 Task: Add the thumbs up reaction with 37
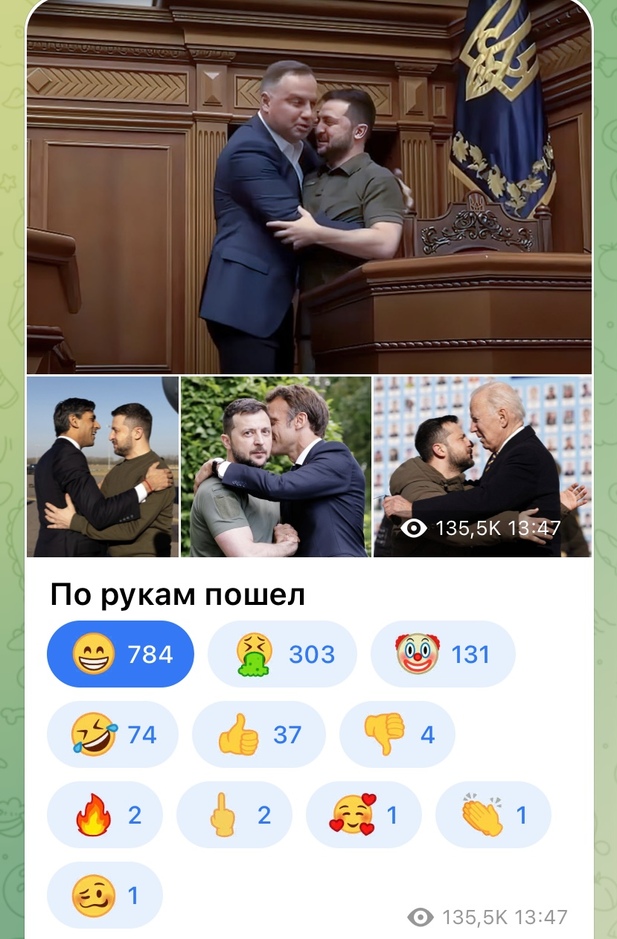tap(258, 735)
